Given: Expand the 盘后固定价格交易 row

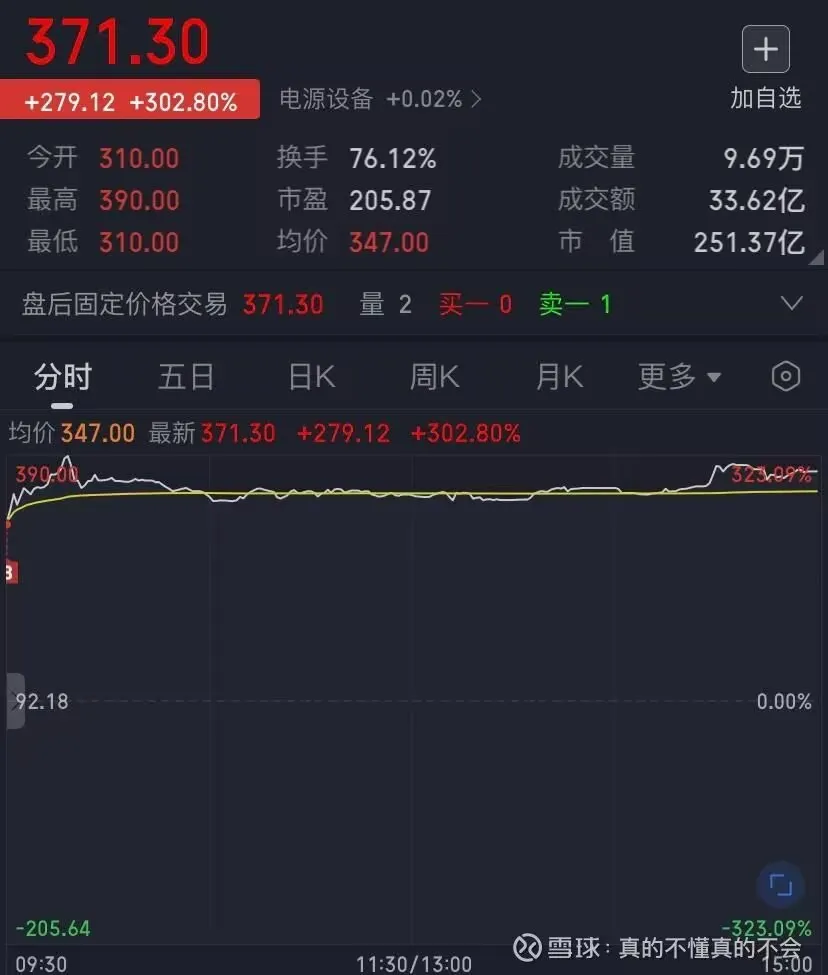Looking at the screenshot, I should coord(791,304).
